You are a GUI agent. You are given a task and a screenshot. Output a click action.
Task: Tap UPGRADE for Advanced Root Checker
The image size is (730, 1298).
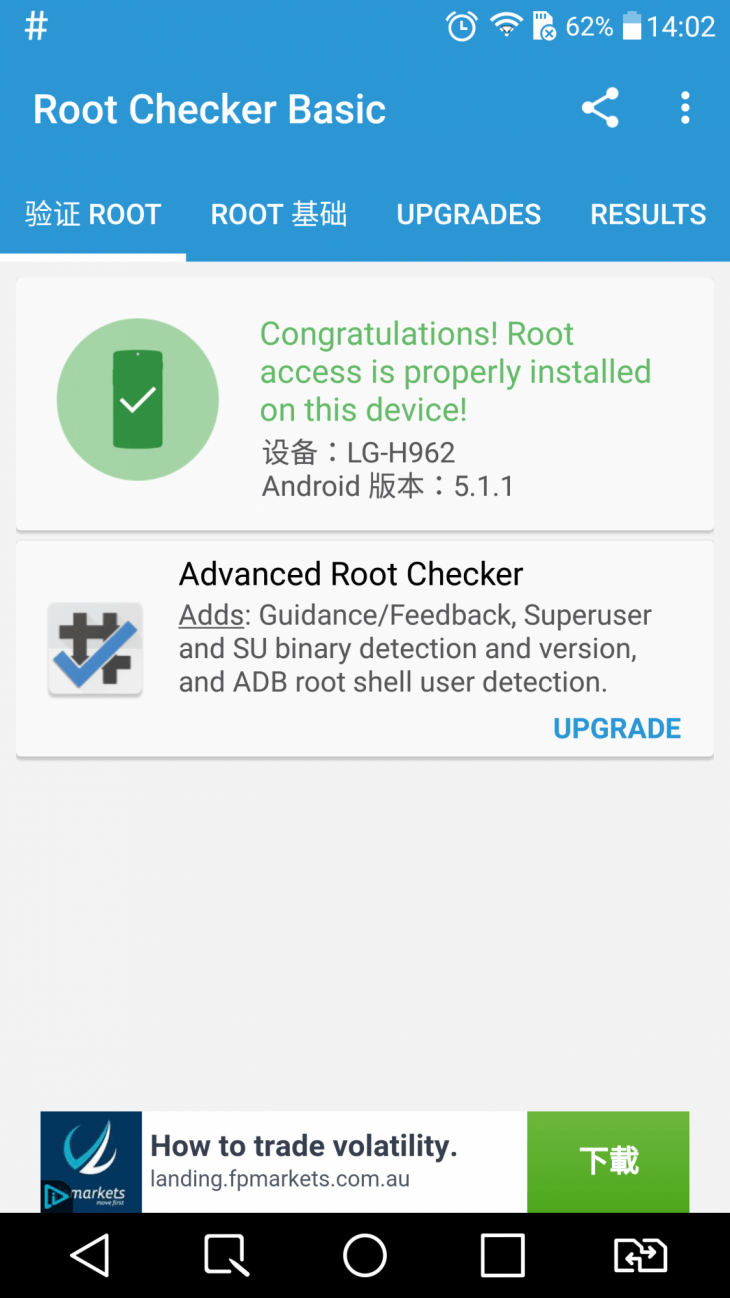point(616,728)
